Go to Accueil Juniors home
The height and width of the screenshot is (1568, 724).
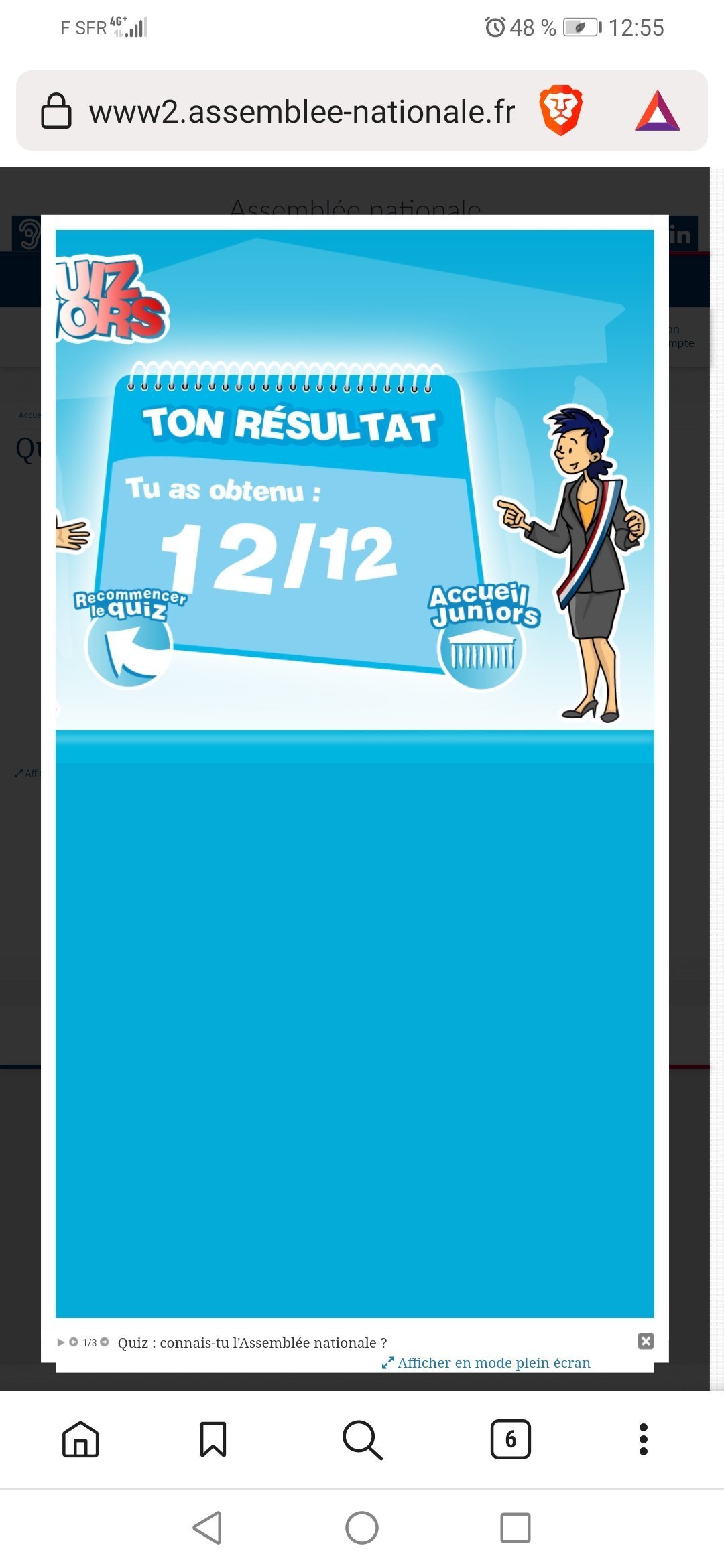481,645
